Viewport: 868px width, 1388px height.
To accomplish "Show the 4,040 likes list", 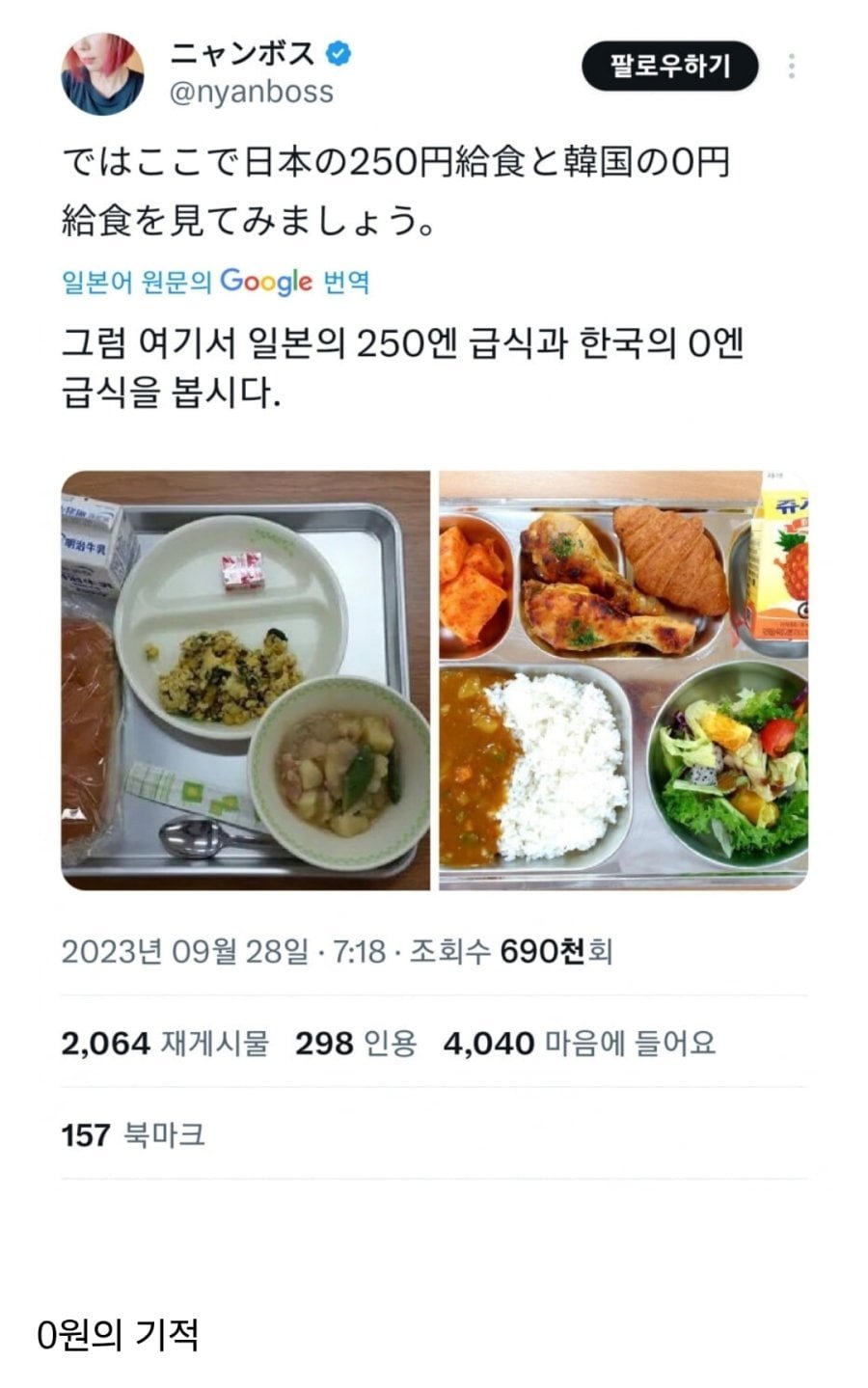I will (579, 1043).
